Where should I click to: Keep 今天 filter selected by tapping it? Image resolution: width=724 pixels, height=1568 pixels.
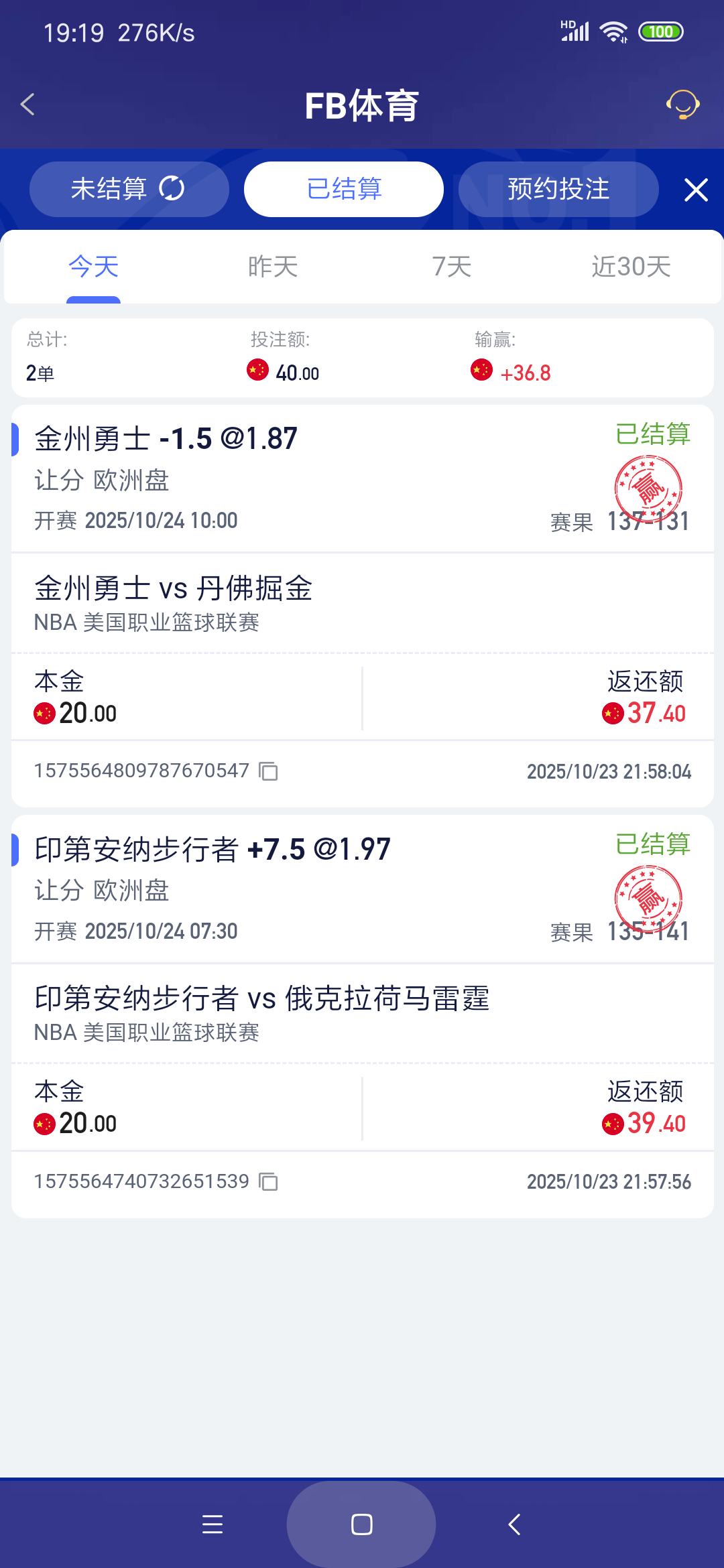(x=93, y=266)
